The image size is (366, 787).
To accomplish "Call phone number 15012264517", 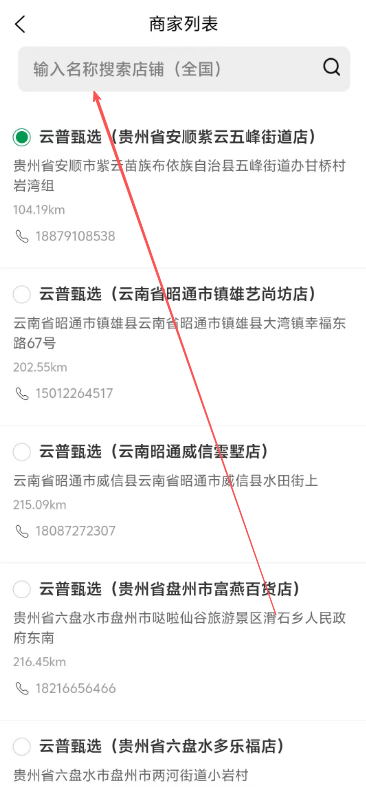I will click(64, 394).
